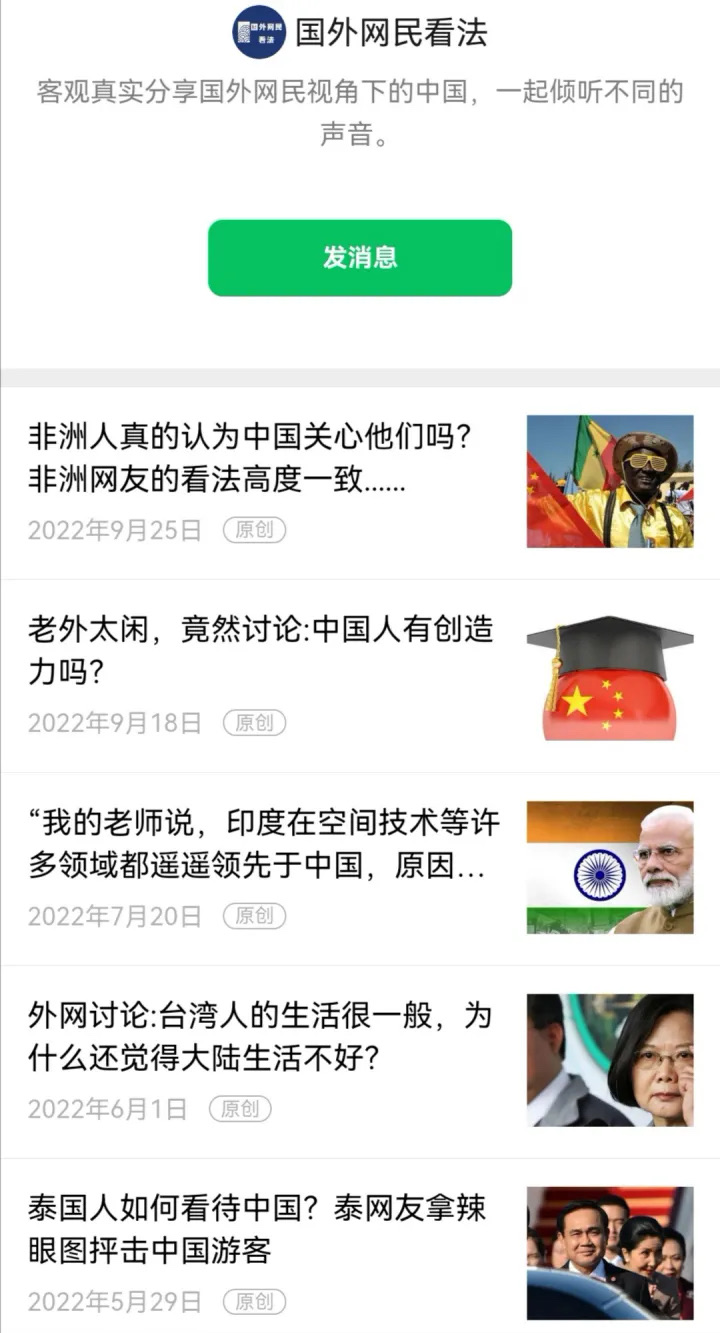720x1333 pixels.
Task: Open 外网讨论:台湾人的生活很一般 article
Action: point(262,1037)
